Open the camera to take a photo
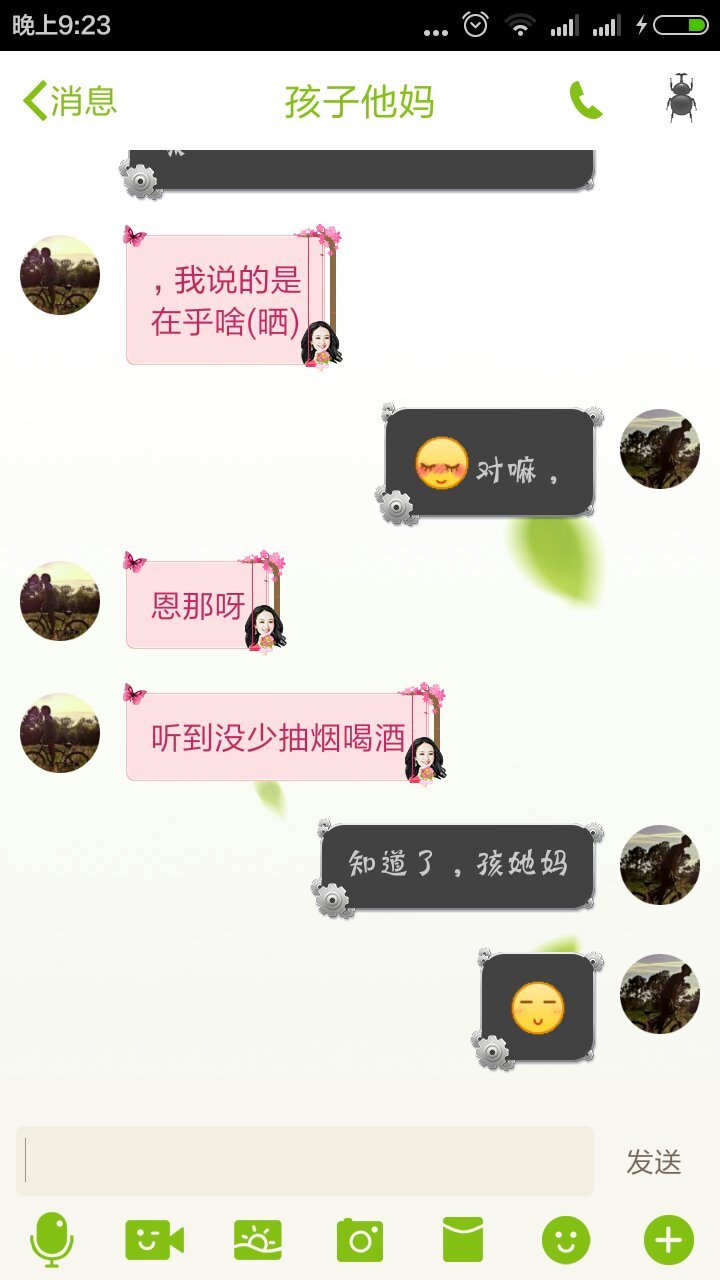The image size is (720, 1280). [360, 1240]
